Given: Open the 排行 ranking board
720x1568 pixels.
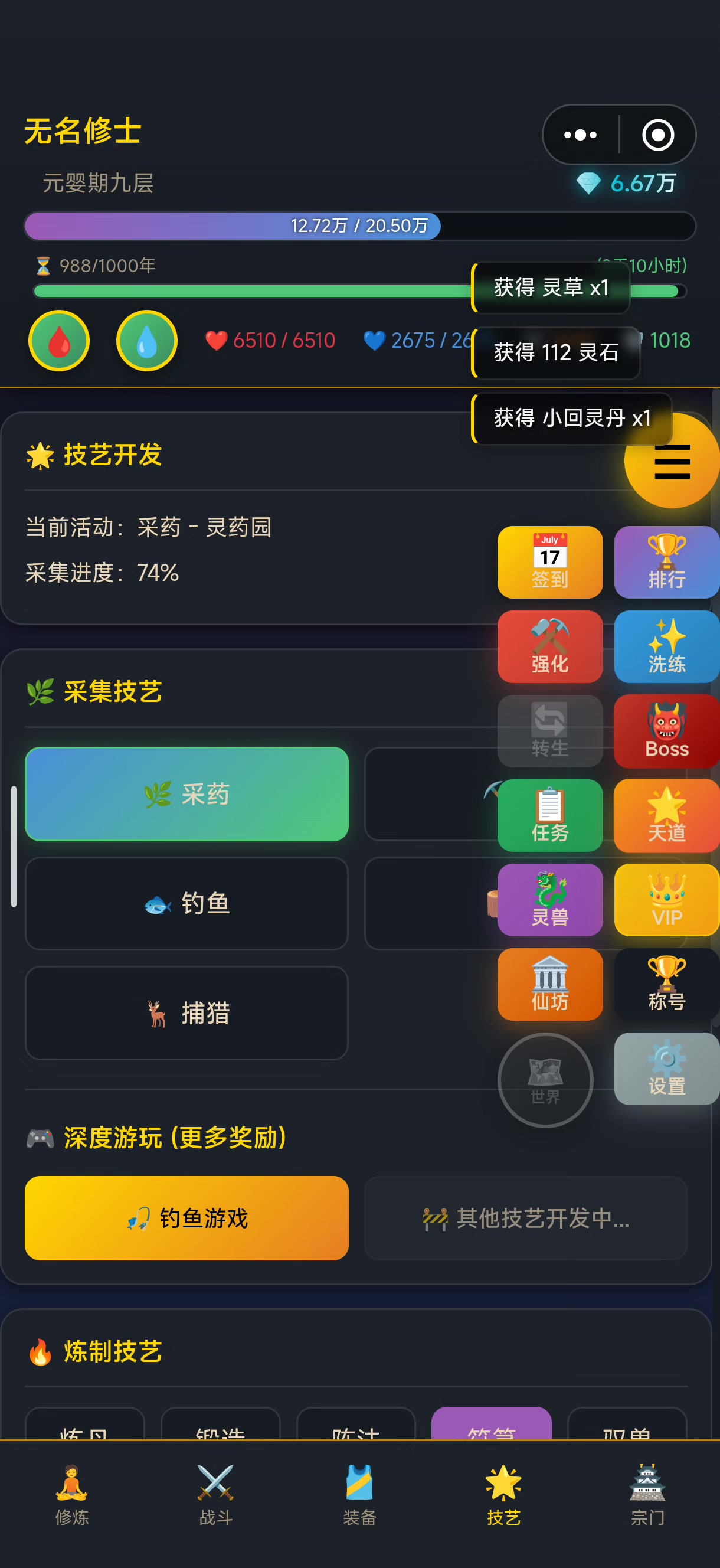Looking at the screenshot, I should [666, 562].
